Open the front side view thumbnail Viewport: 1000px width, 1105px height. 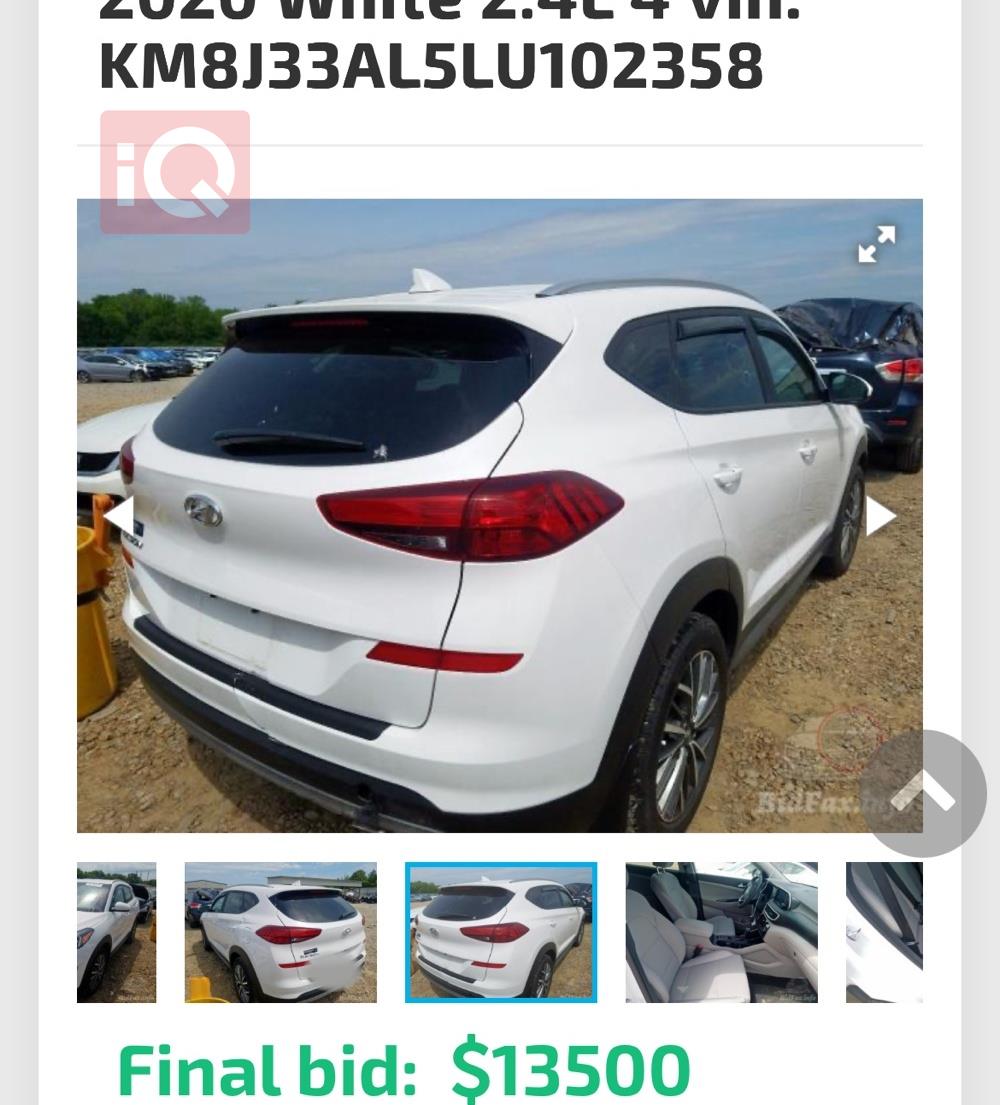click(116, 932)
